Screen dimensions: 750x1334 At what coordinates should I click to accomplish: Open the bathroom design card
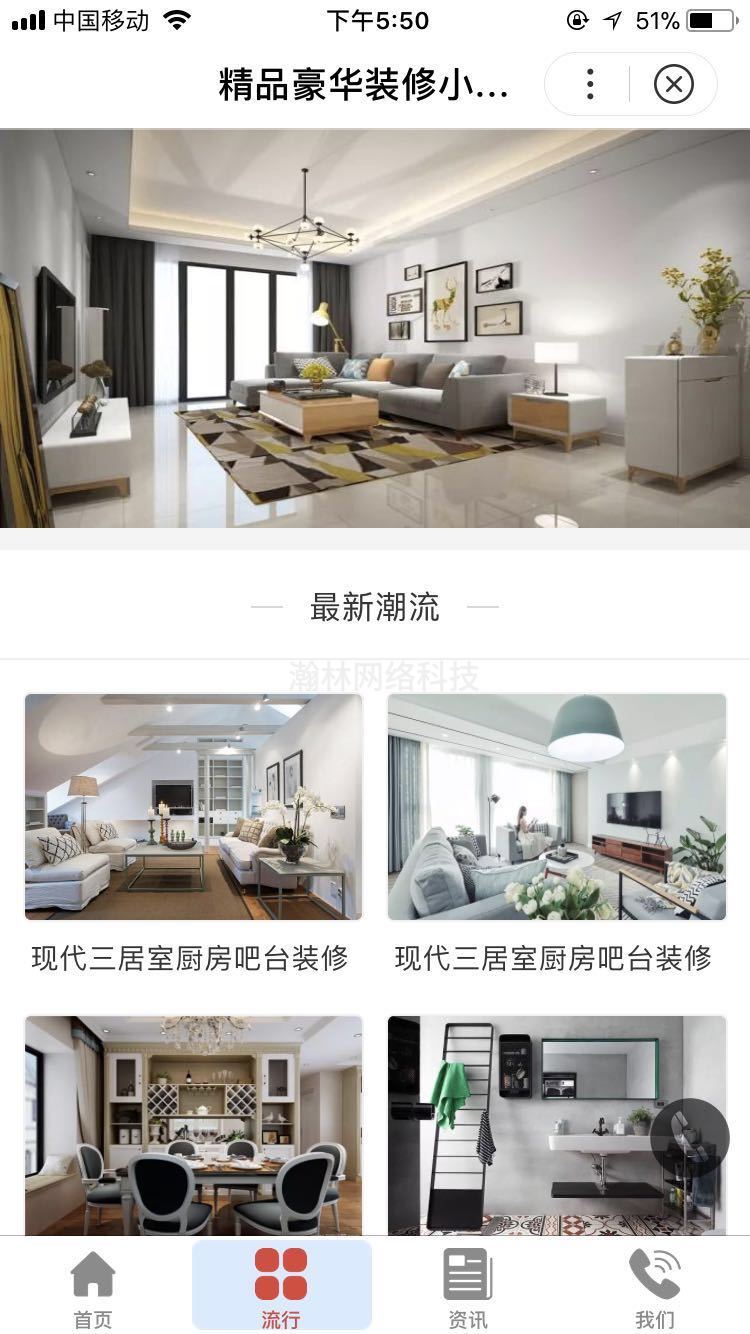pos(540,1125)
